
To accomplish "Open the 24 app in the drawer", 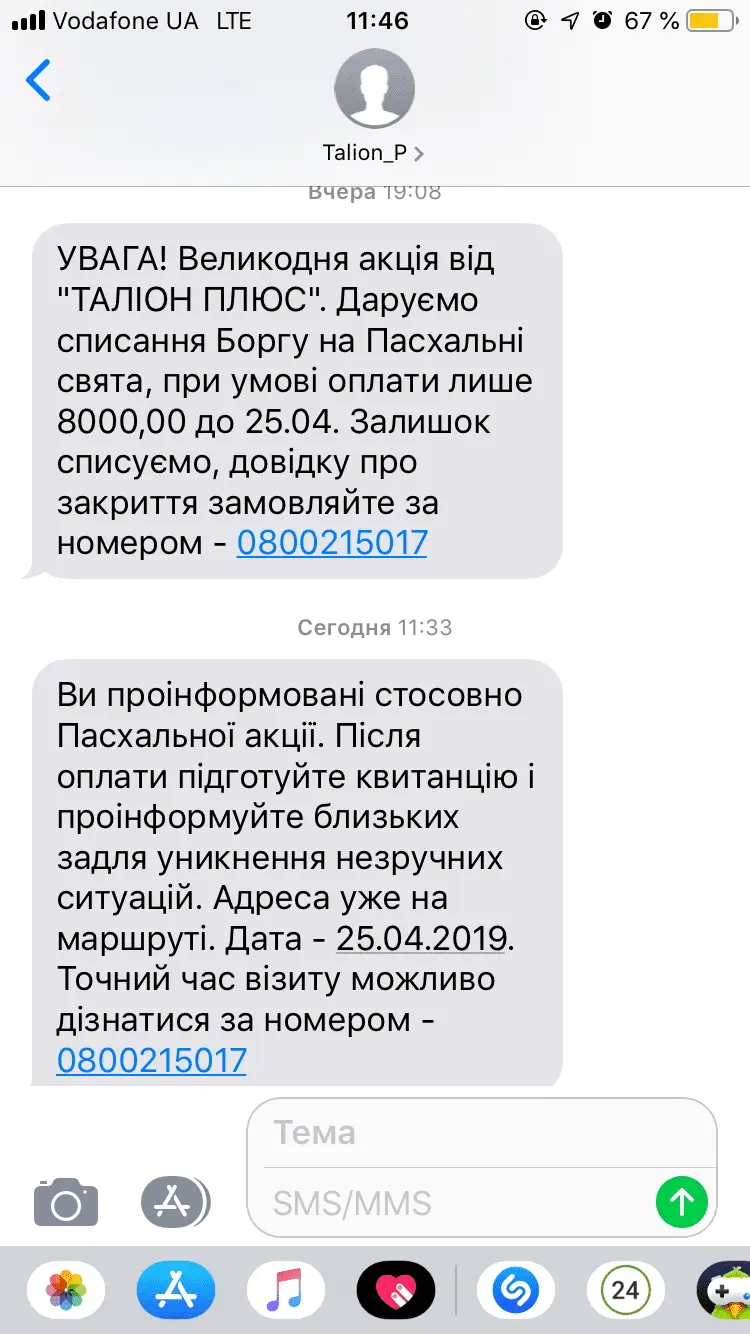I will click(x=625, y=1290).
